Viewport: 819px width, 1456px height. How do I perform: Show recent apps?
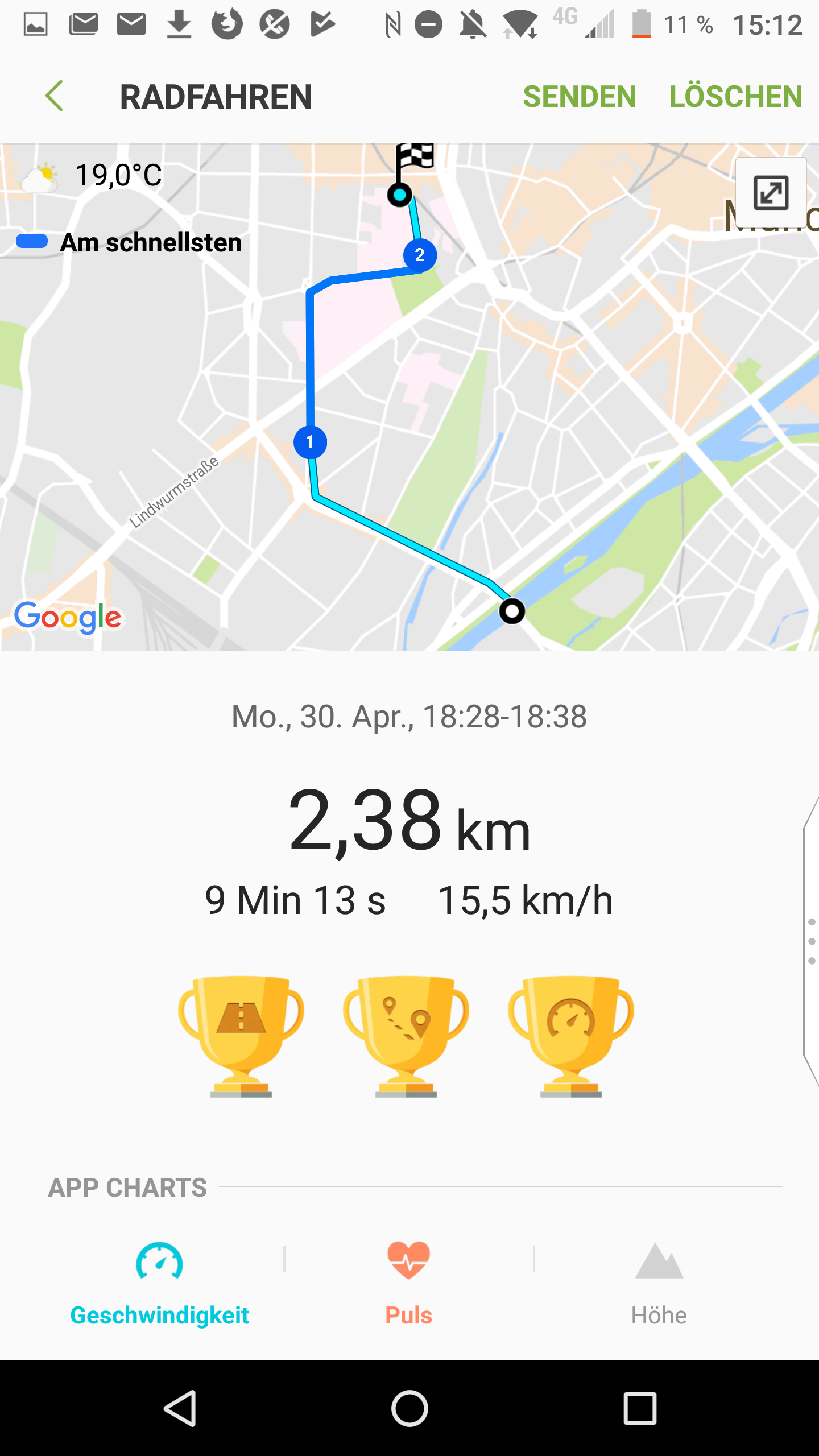tap(640, 1408)
